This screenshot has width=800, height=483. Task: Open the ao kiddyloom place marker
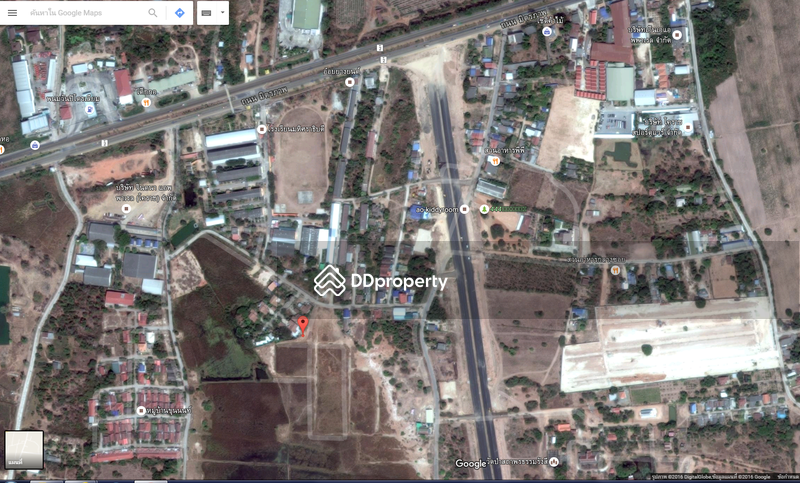(464, 209)
